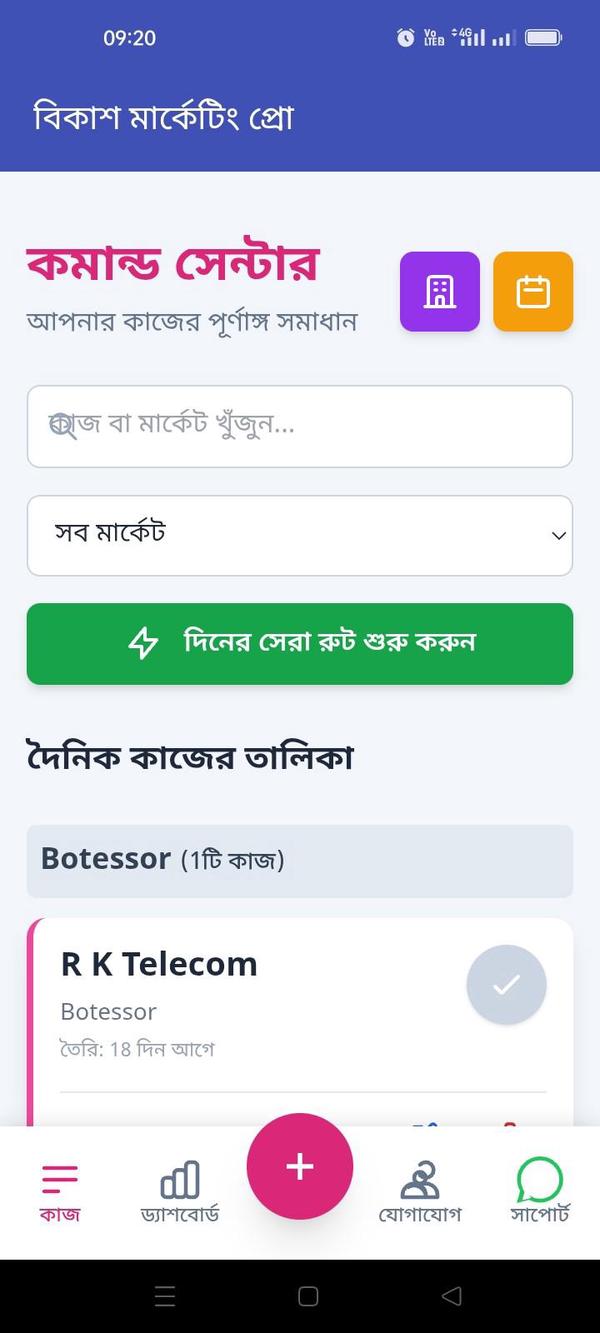
Task: Go to the যোগাযোগ tab
Action: tap(420, 1192)
